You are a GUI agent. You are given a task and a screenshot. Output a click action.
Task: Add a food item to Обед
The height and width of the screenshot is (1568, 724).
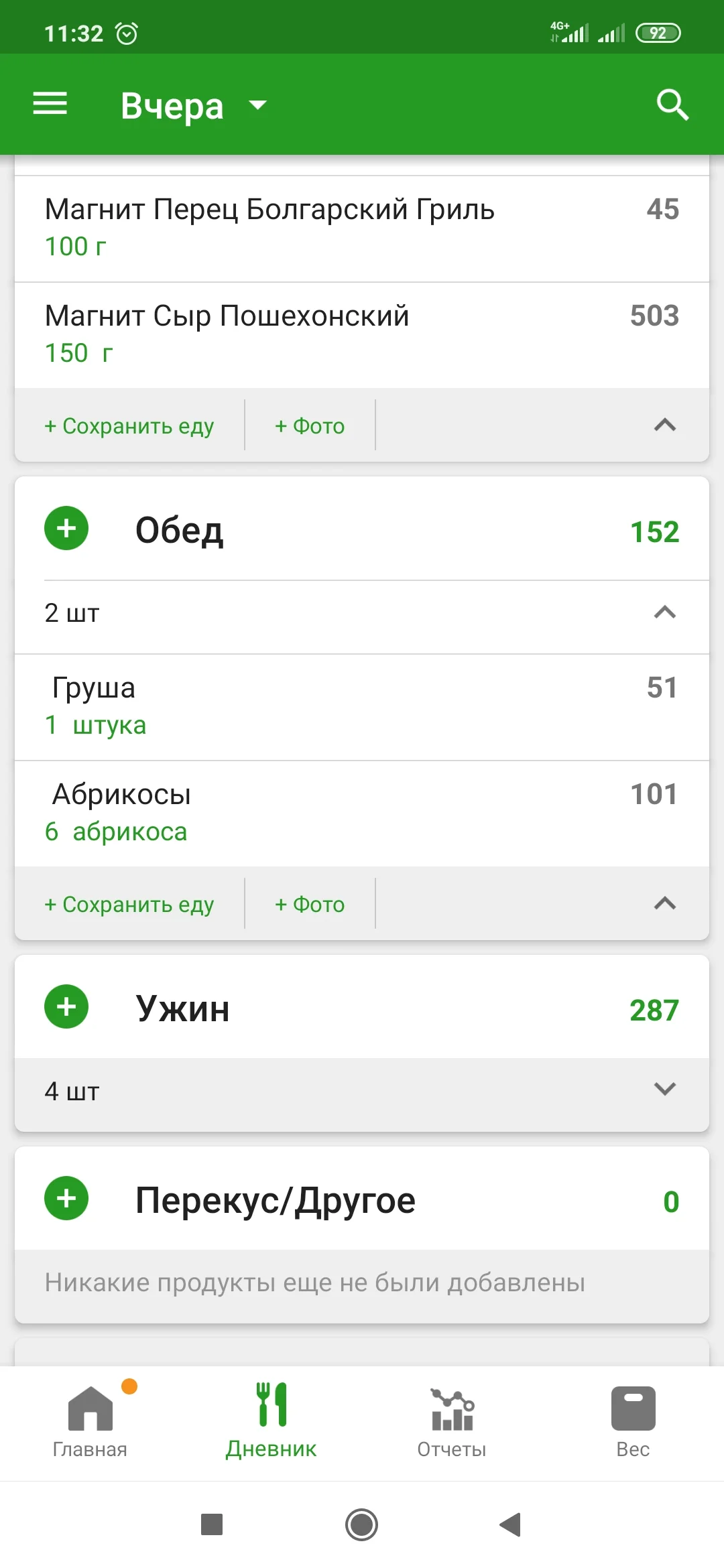point(66,529)
